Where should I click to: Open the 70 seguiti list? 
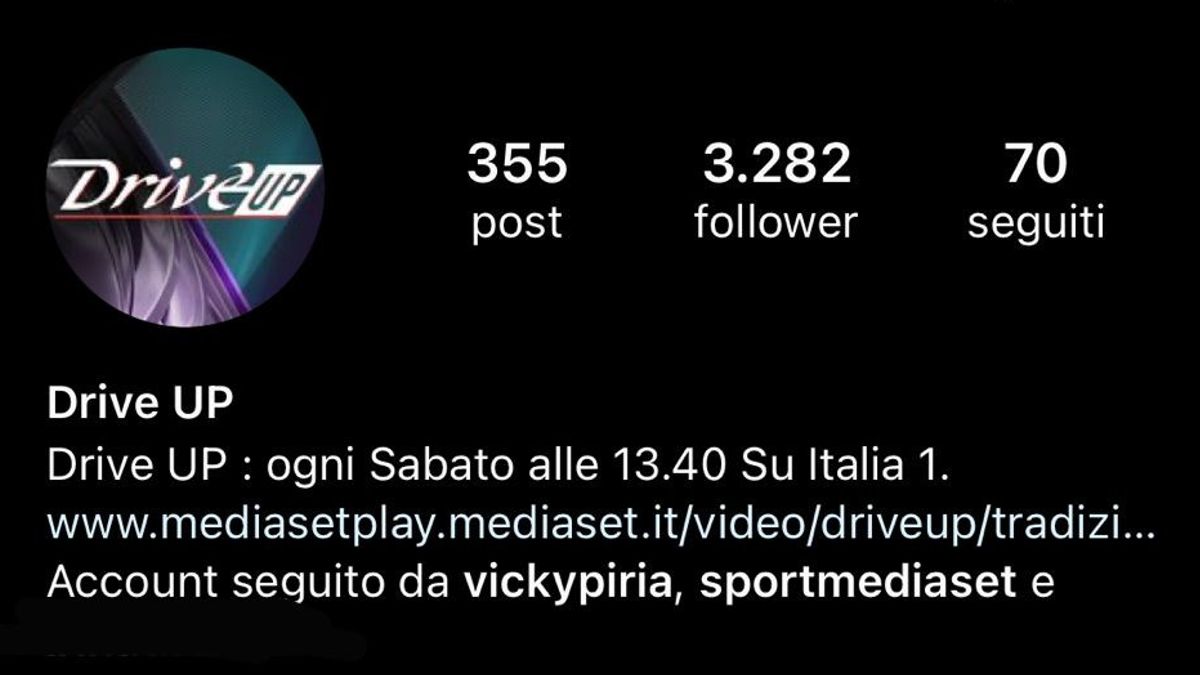[x=1036, y=190]
